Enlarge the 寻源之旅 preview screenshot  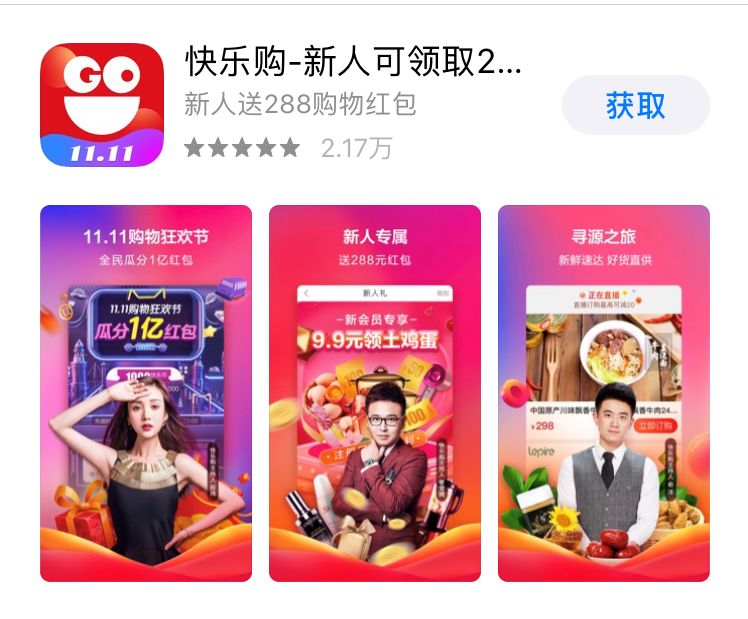(x=603, y=393)
